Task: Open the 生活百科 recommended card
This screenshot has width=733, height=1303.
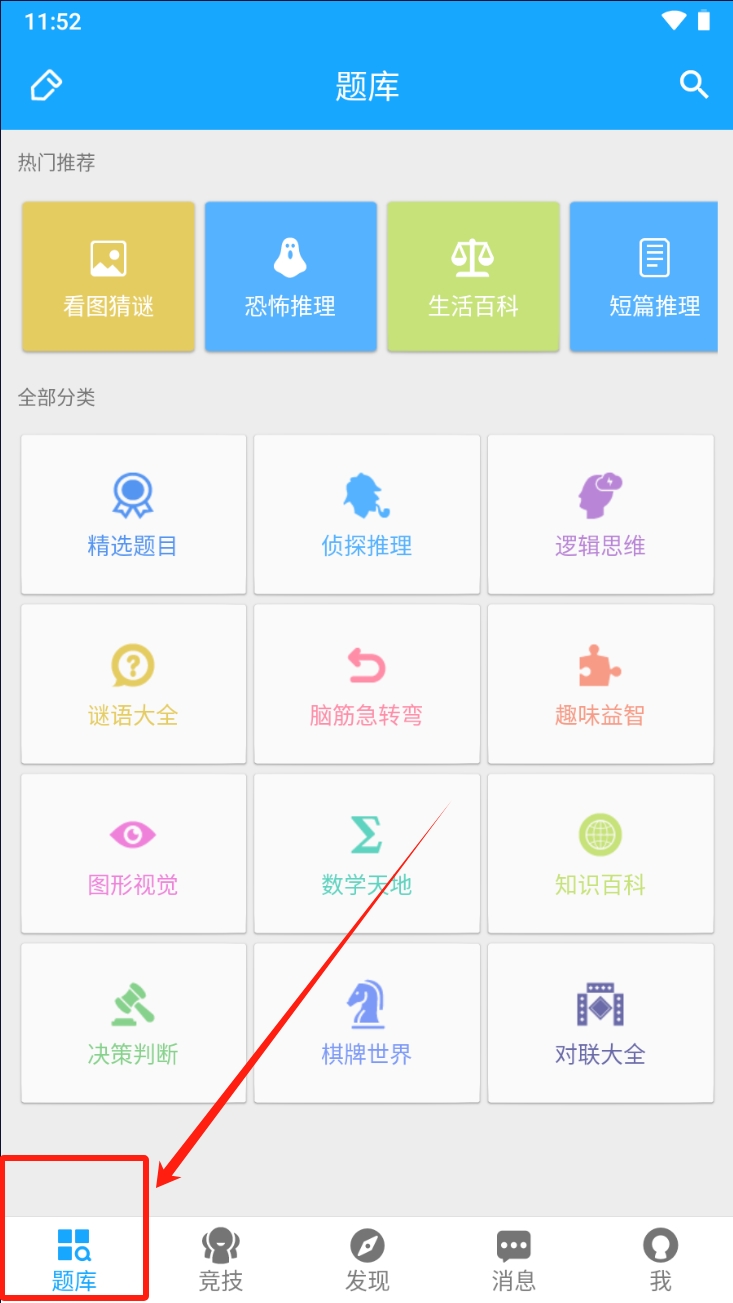Action: 473,277
